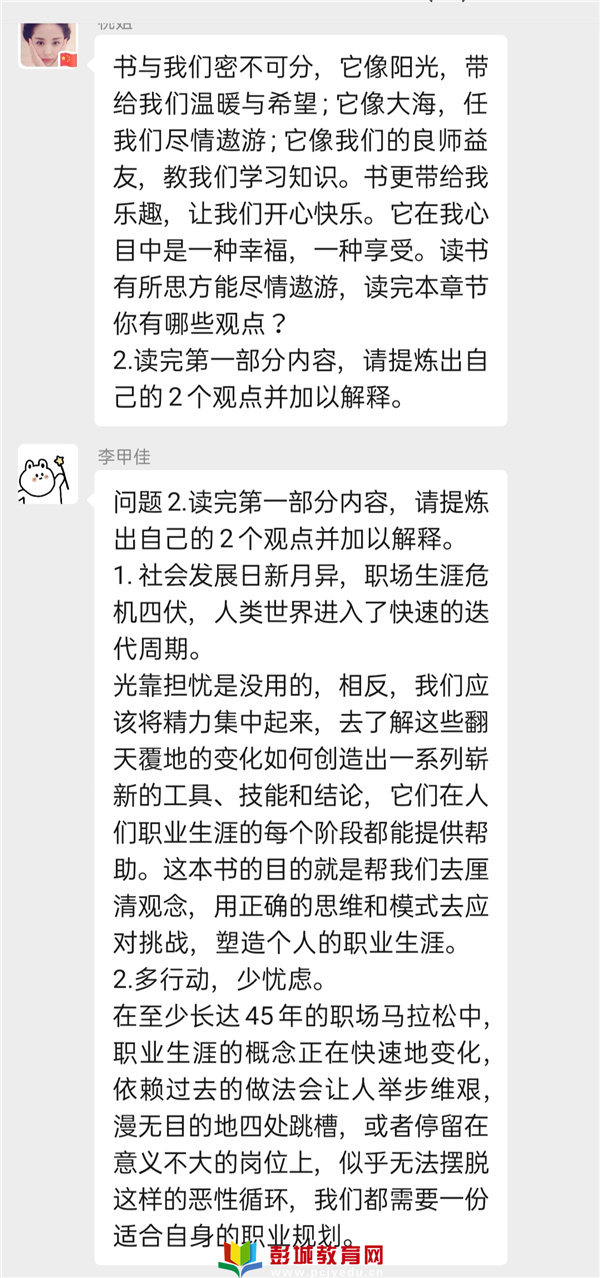This screenshot has width=600, height=1278.
Task: Open 李甲佳's profile avatar
Action: (x=48, y=475)
